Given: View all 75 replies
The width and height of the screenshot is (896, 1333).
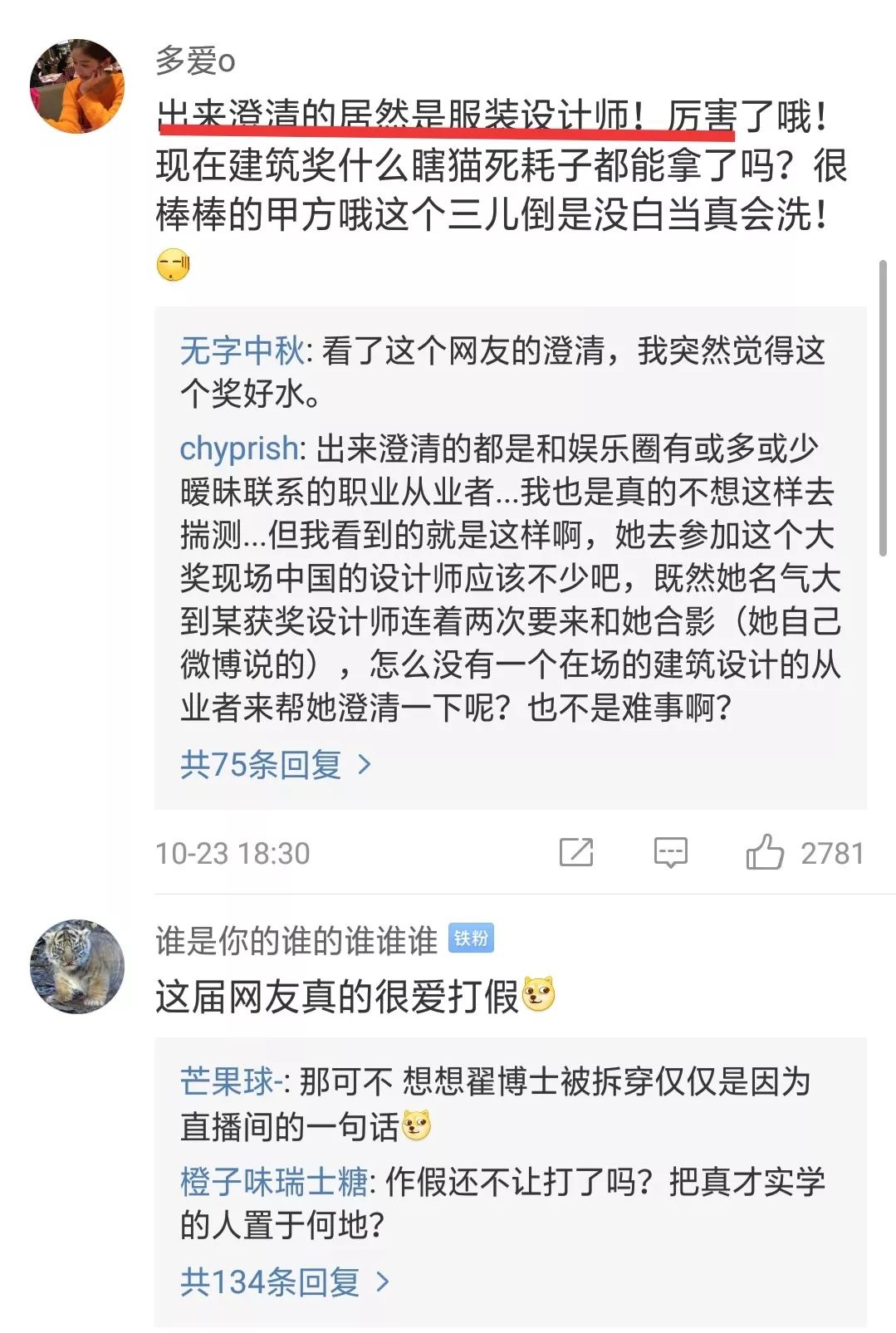Looking at the screenshot, I should pyautogui.click(x=275, y=764).
